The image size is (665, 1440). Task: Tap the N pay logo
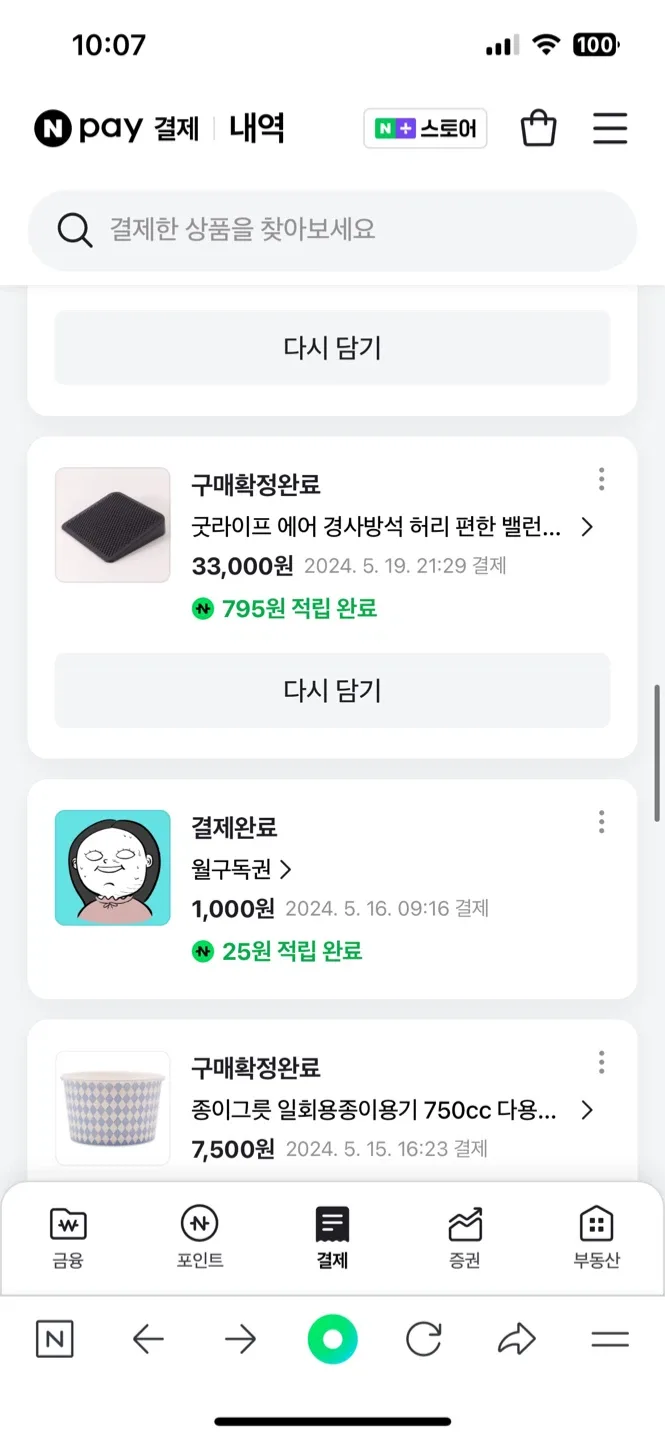click(88, 129)
